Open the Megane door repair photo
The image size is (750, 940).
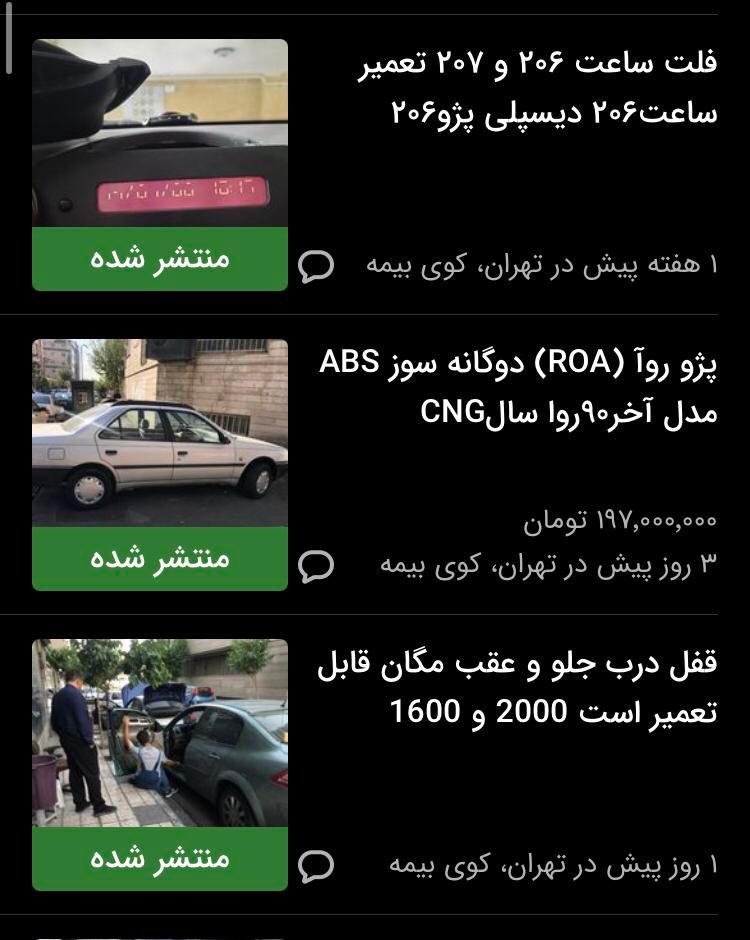pos(160,732)
